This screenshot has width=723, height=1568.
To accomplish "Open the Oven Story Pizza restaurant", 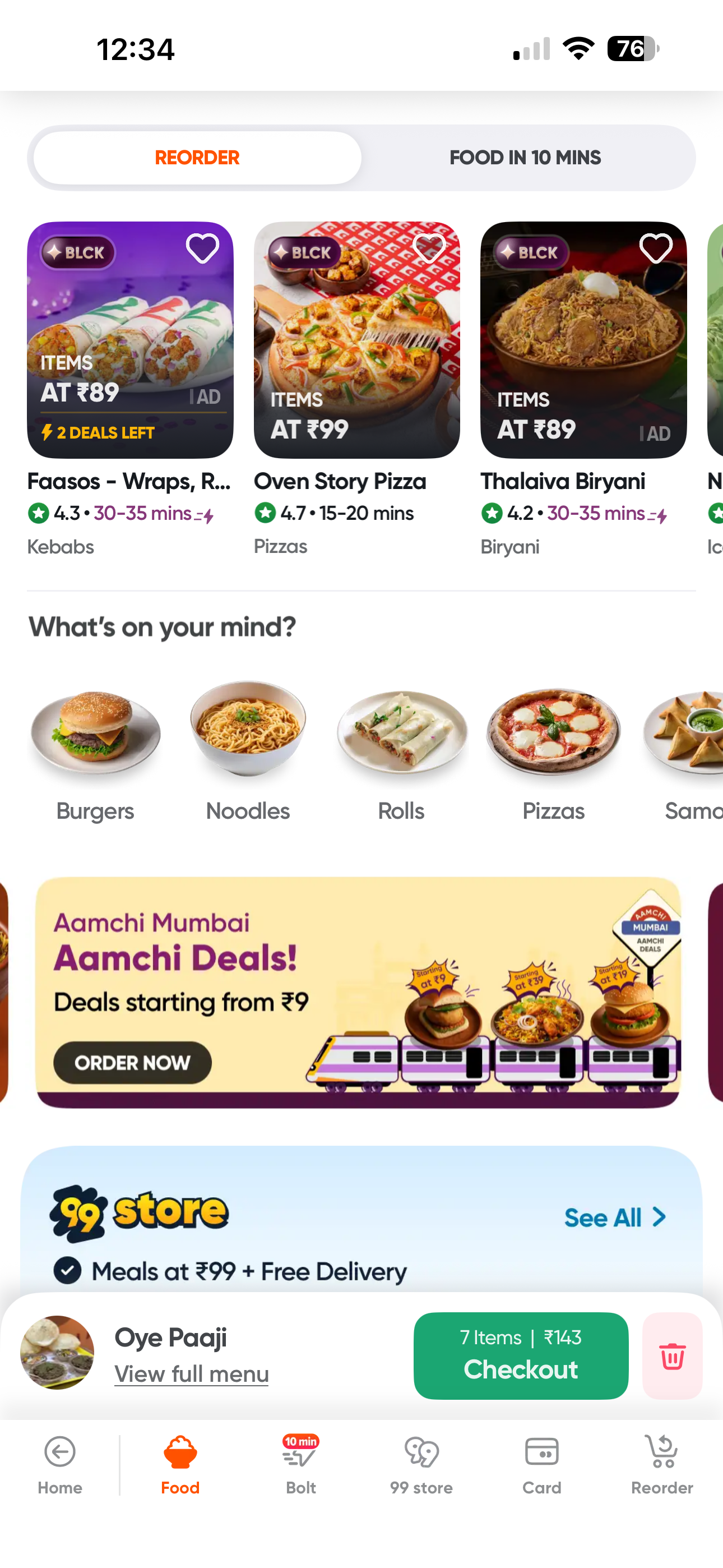I will pos(356,341).
